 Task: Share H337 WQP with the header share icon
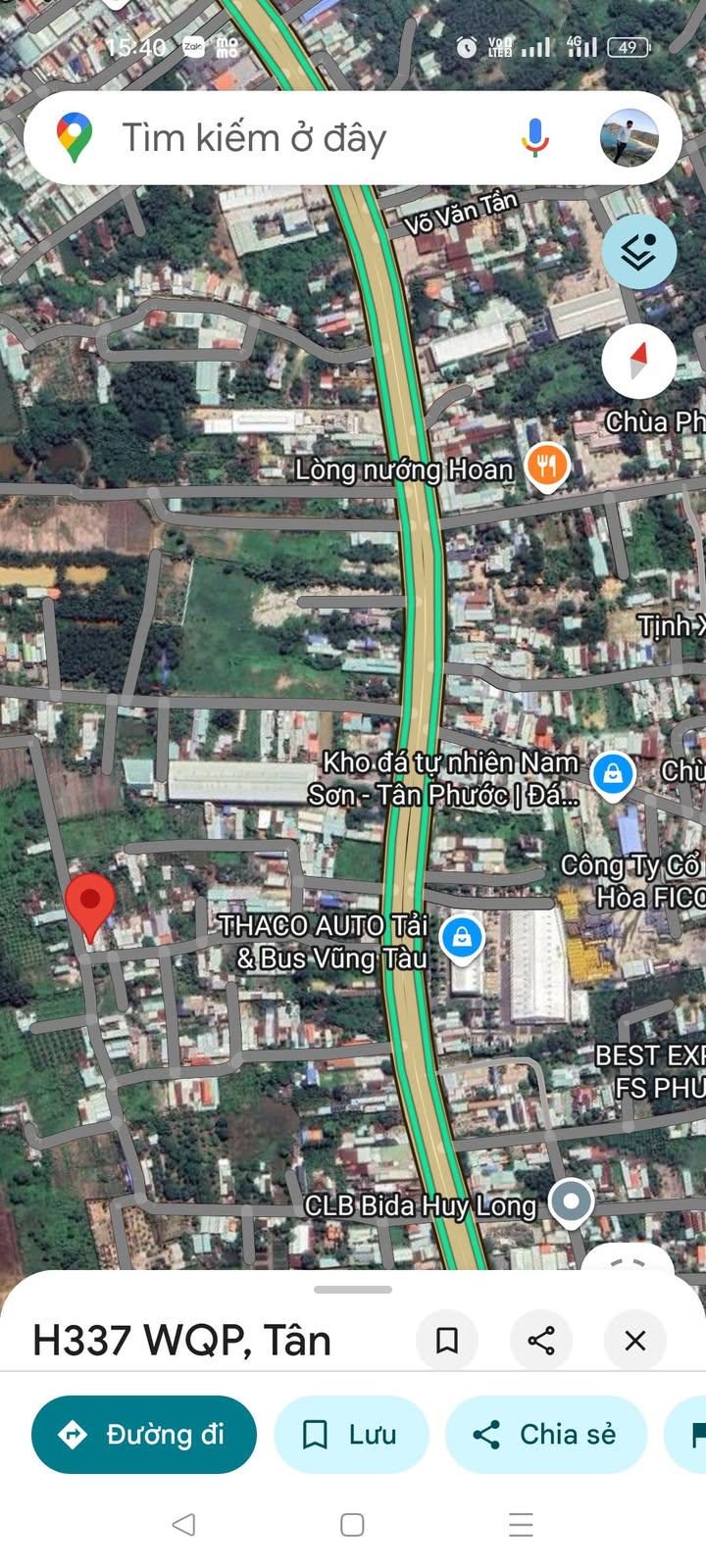(541, 1340)
